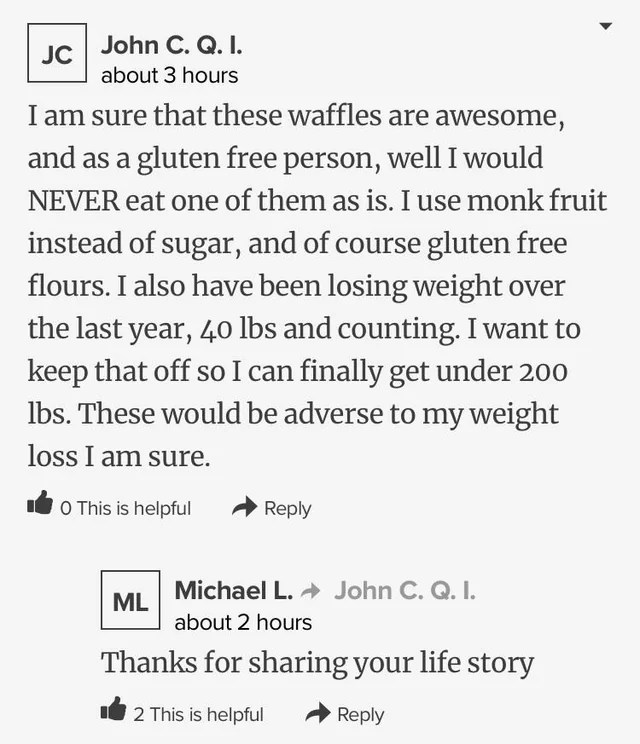Open John C. Q. I.'s JC avatar
640x744 pixels.
[x=57, y=56]
